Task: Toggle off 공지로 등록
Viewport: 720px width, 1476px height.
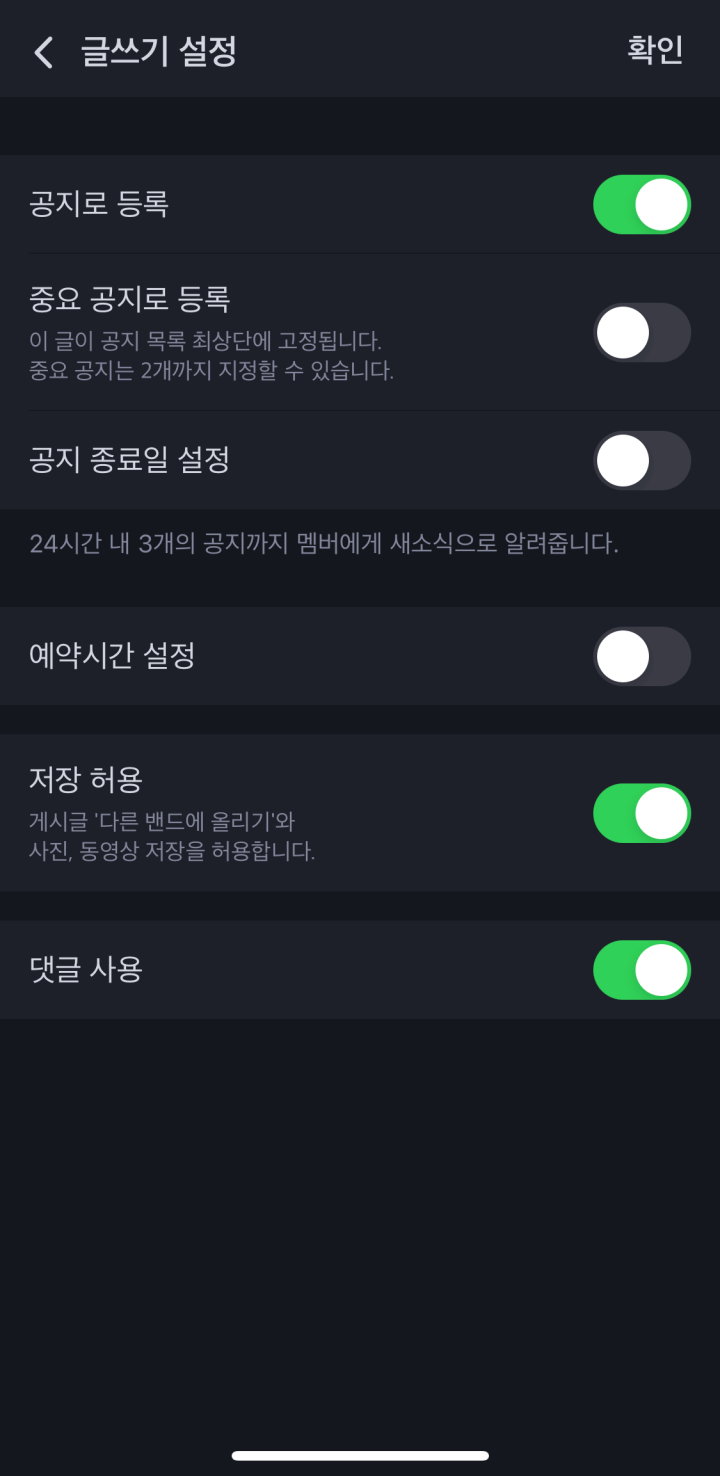Action: [x=641, y=204]
